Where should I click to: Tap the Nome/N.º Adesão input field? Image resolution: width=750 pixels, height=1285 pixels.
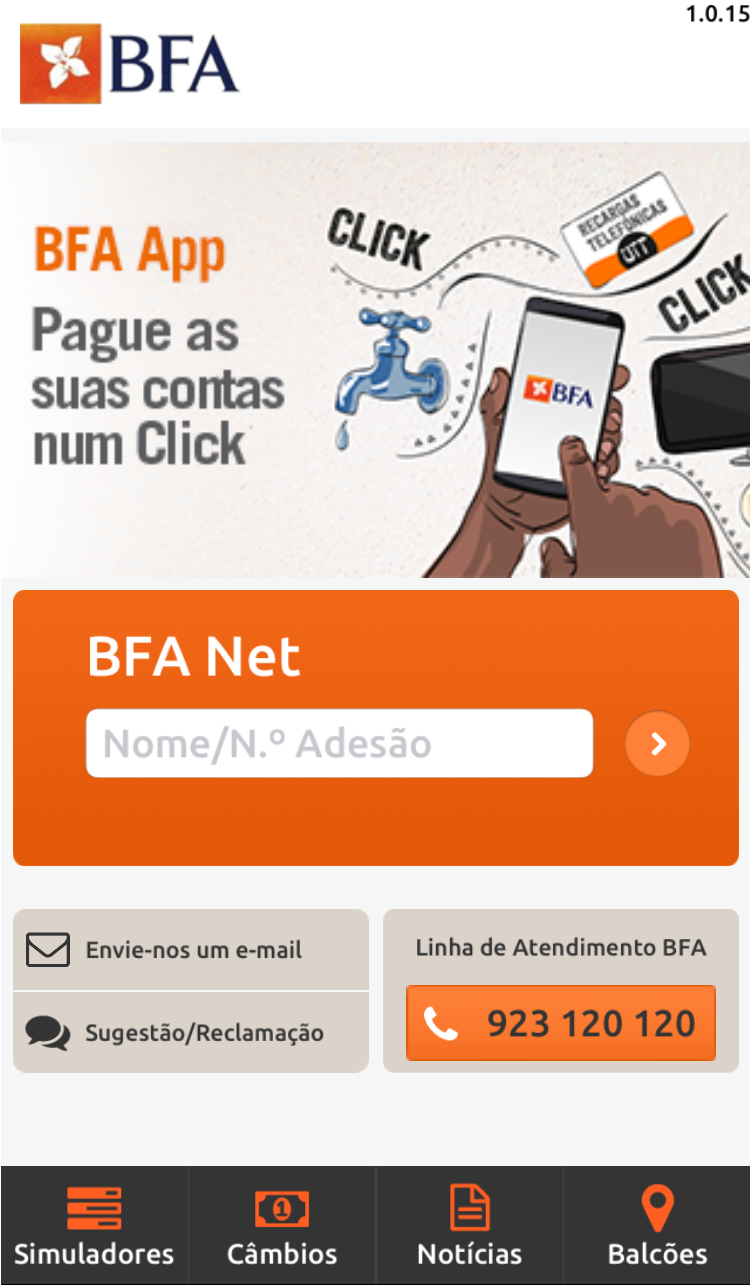[339, 743]
